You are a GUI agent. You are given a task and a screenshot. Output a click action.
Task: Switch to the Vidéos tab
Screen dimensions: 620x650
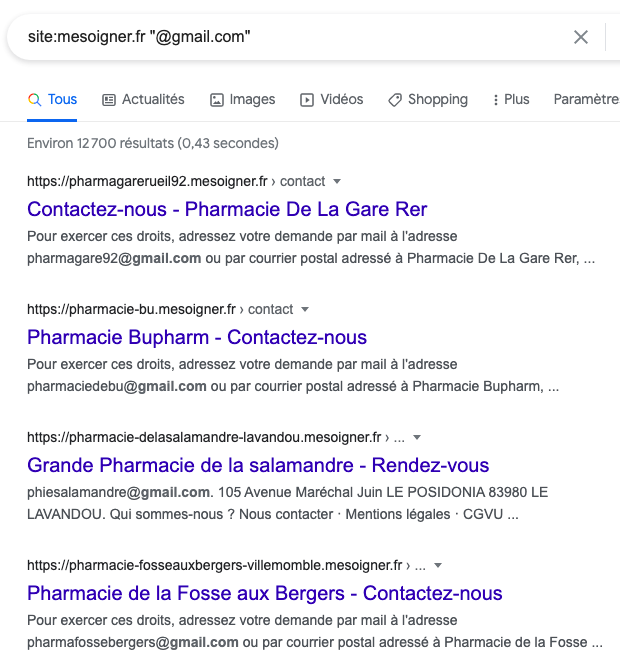coord(332,99)
